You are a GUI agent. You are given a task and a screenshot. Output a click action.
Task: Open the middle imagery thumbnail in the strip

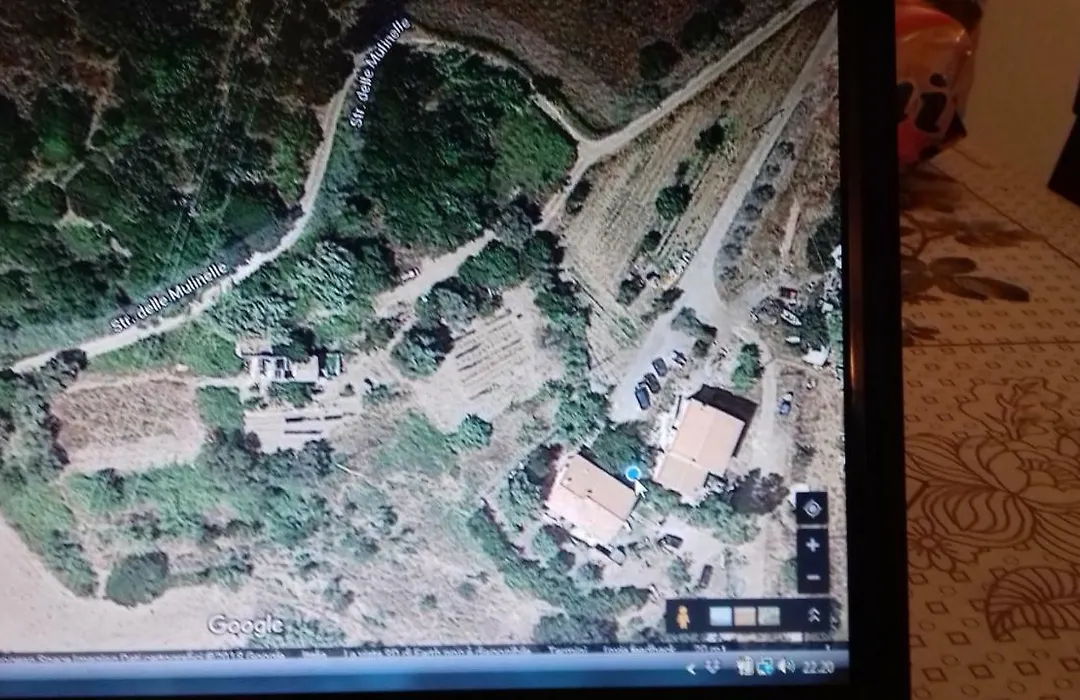pyautogui.click(x=745, y=616)
